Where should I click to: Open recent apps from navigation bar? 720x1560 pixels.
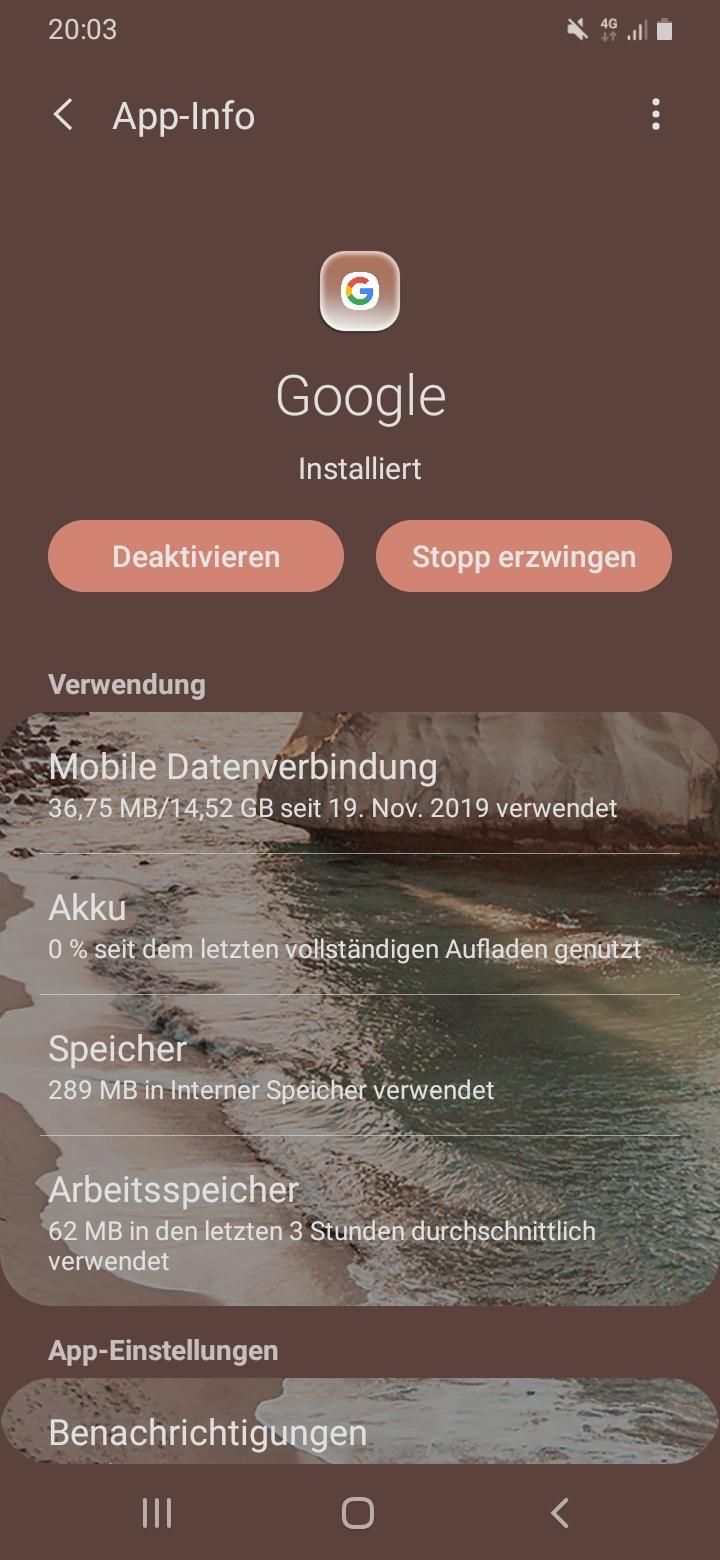pos(157,1512)
